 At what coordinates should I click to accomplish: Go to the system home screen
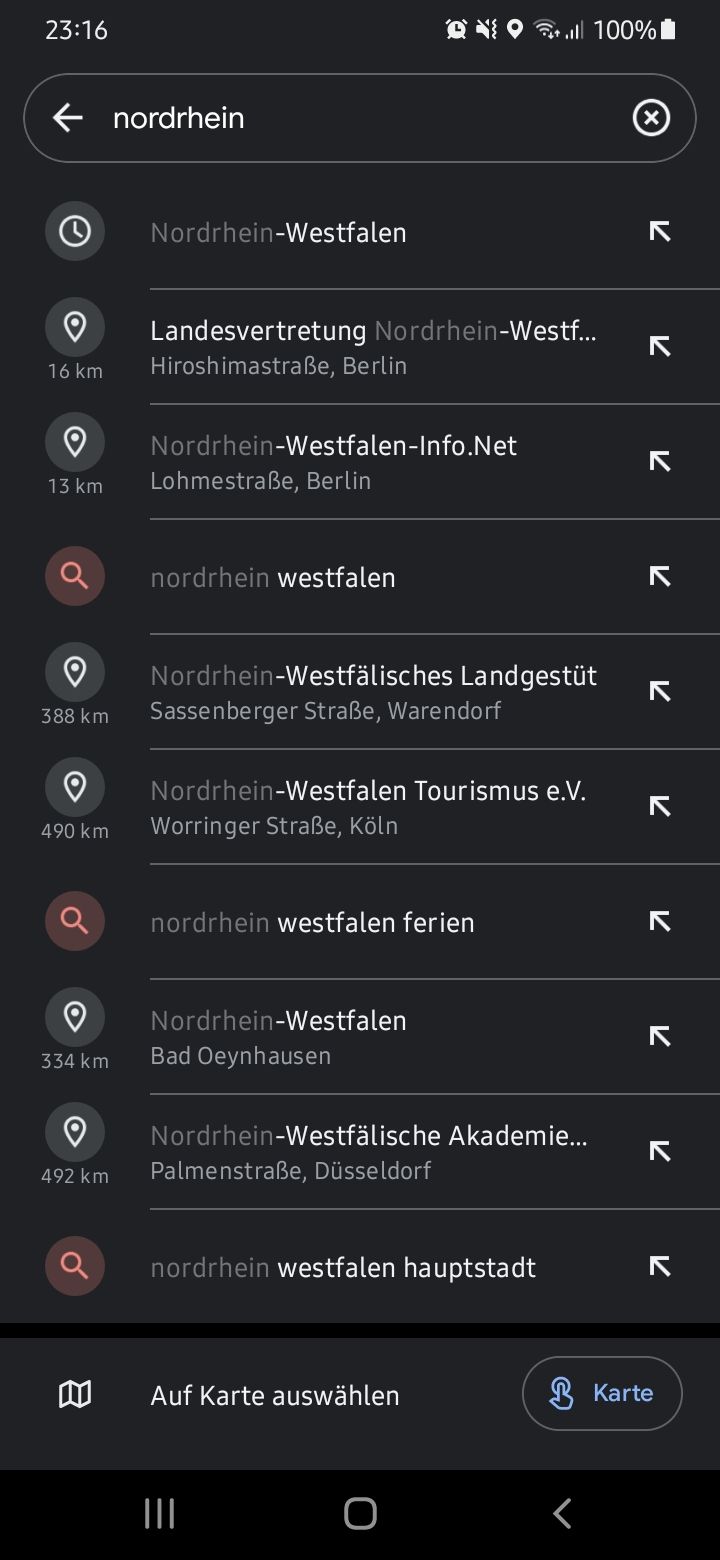(360, 1513)
